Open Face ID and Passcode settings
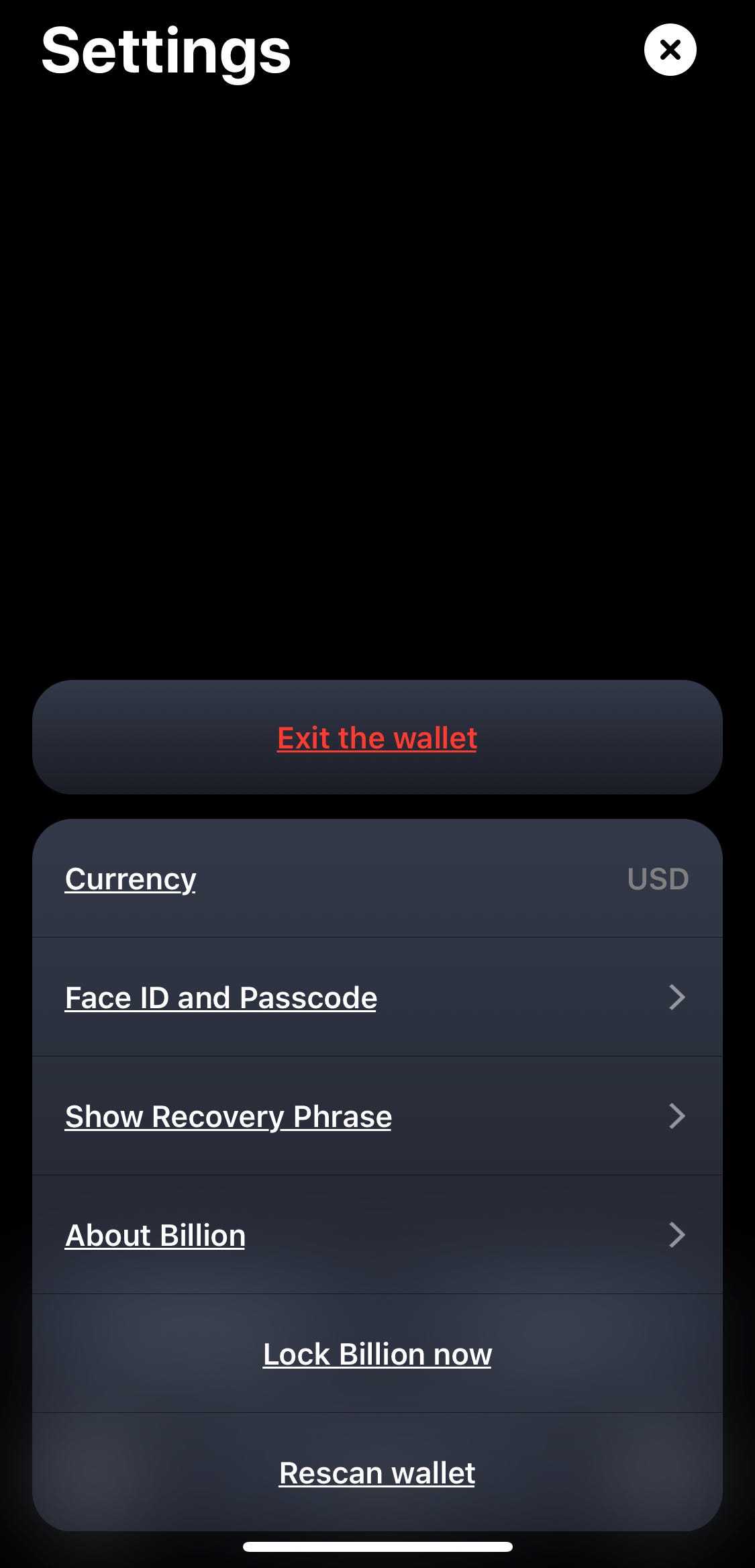This screenshot has width=755, height=1568. [377, 997]
